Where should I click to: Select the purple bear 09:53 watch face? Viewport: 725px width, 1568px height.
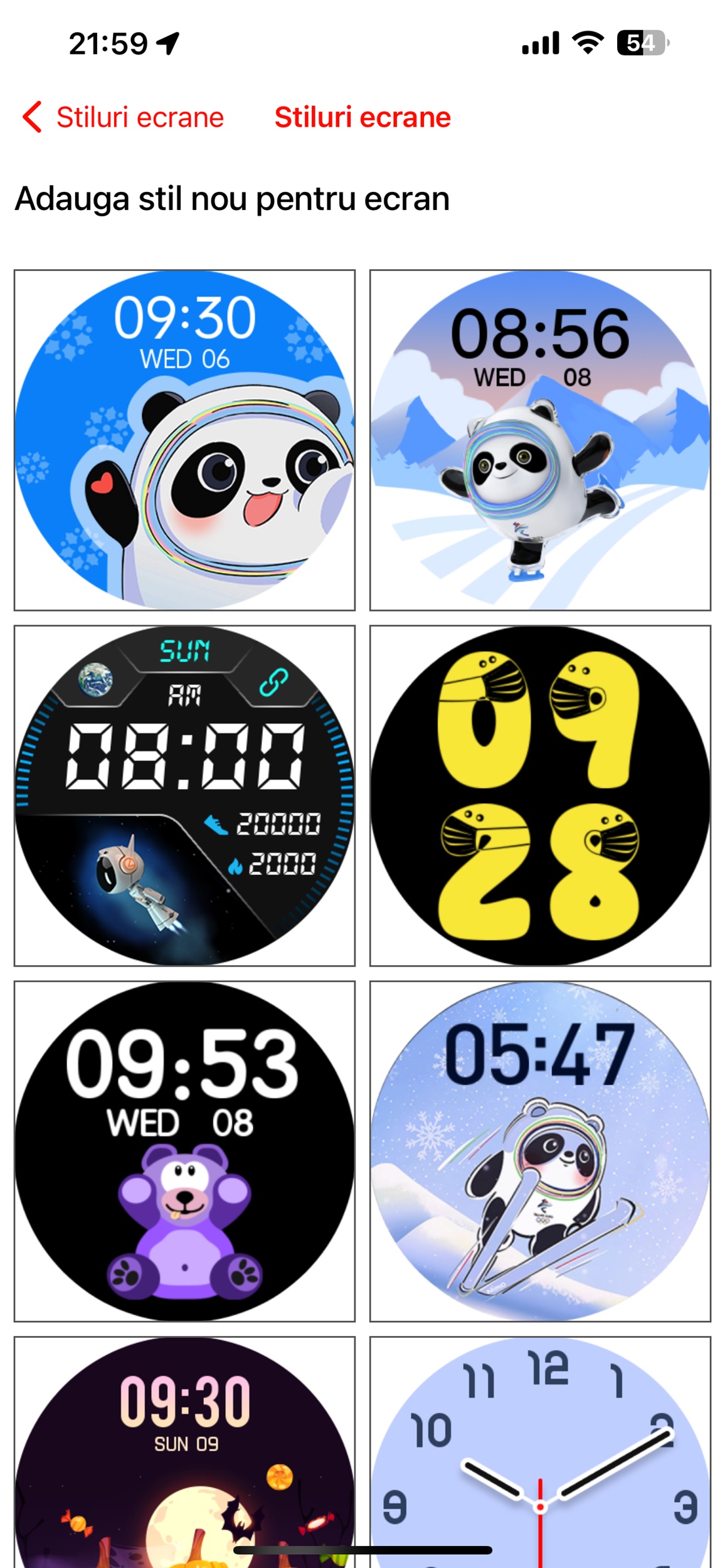[184, 1151]
